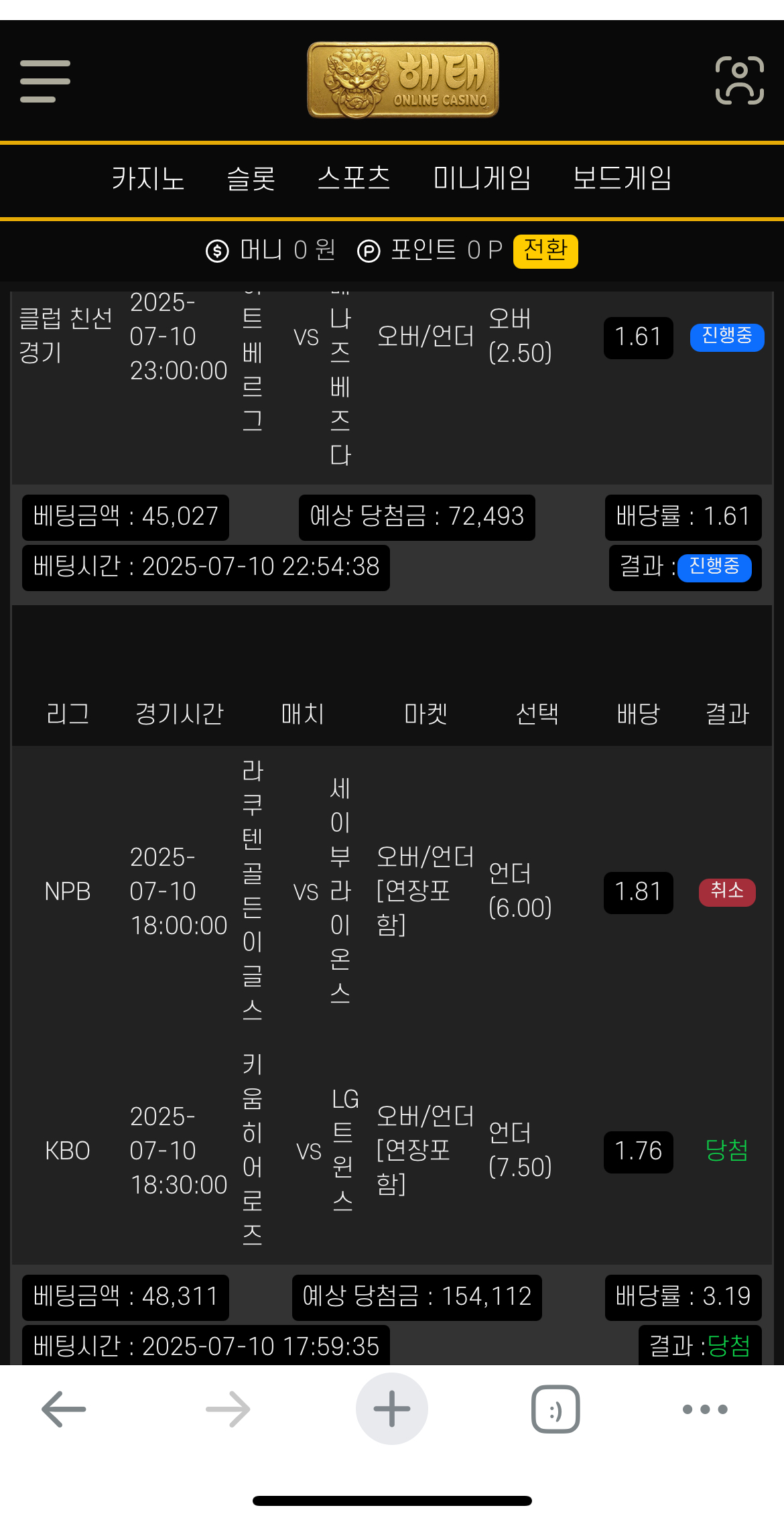Select the 미니게임 tab
Image resolution: width=784 pixels, height=1522 pixels.
pos(482,178)
